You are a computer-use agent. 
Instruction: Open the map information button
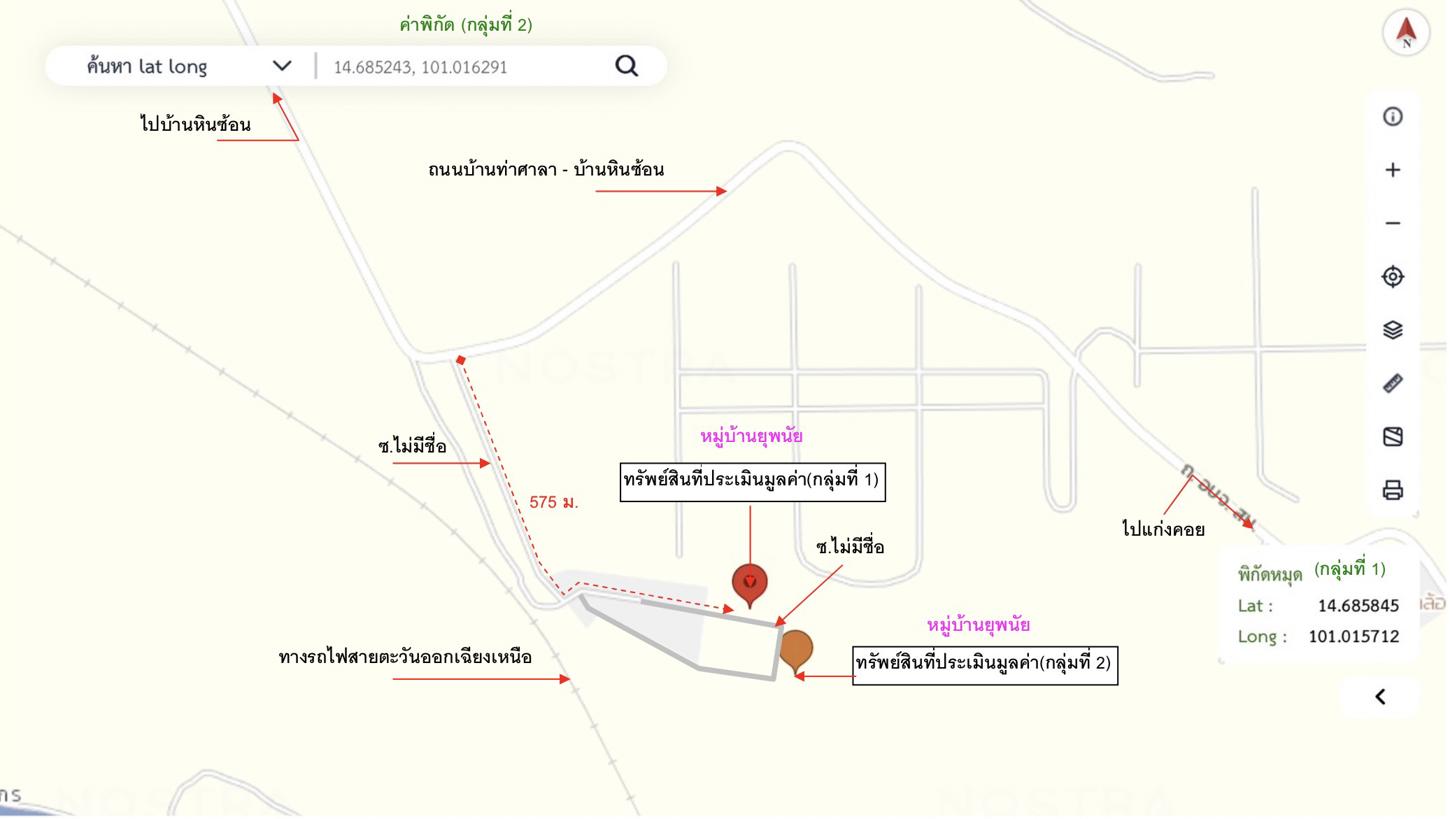coord(1392,117)
